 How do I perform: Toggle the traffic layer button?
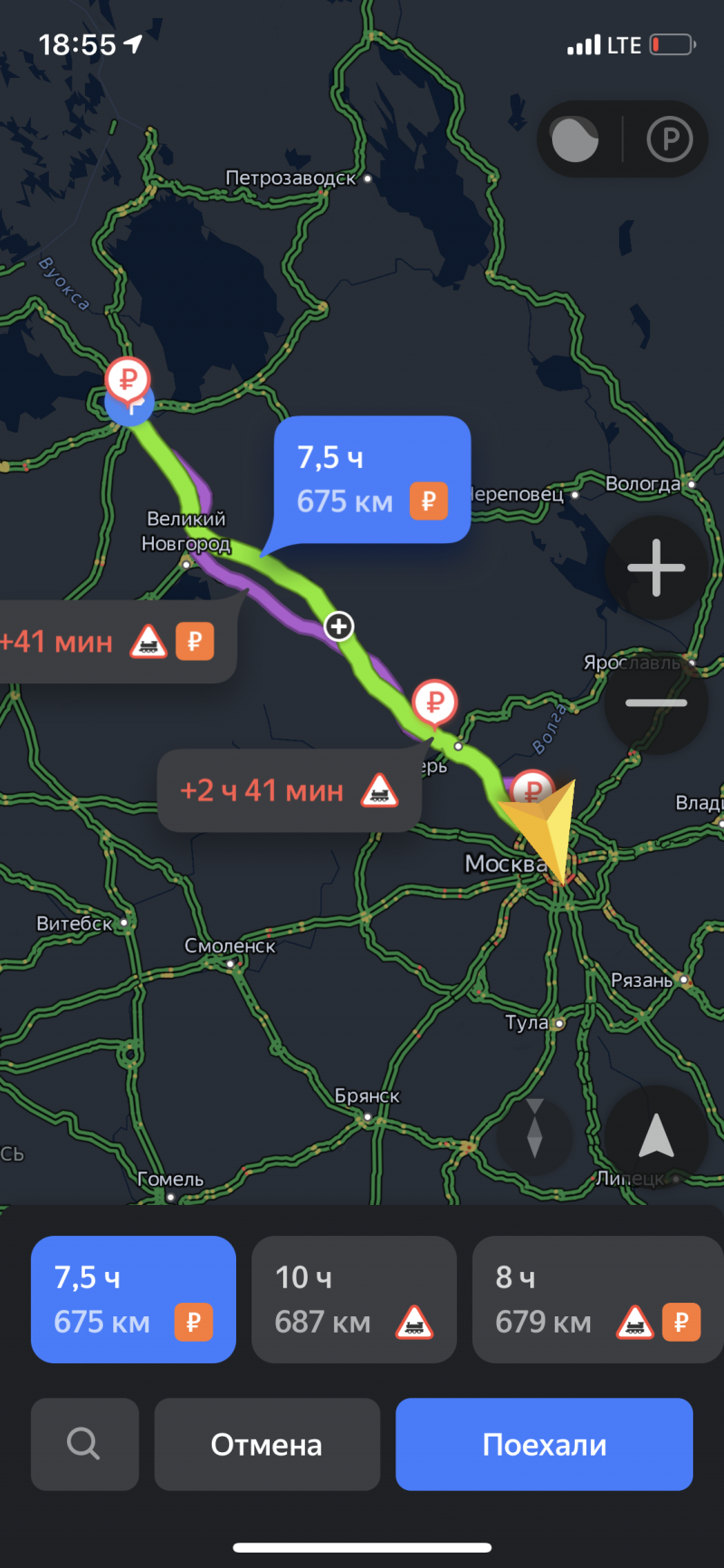click(x=576, y=139)
